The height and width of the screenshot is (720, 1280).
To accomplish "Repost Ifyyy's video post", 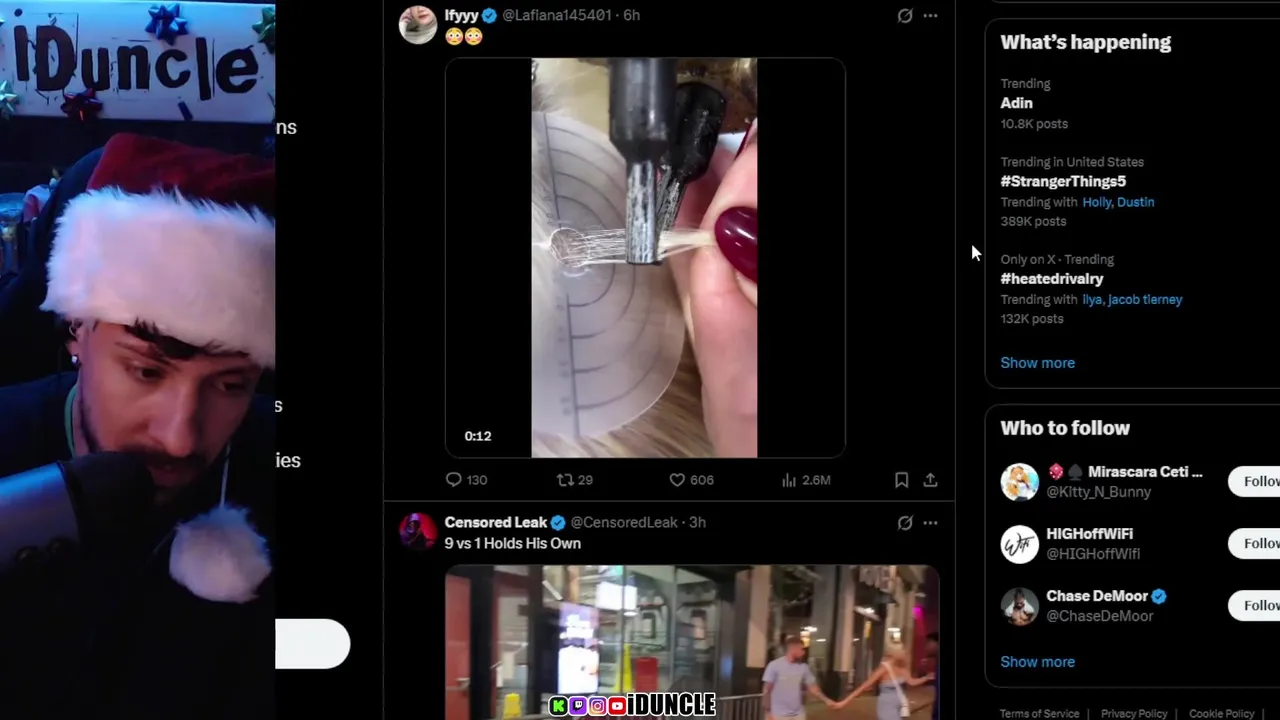I will pos(565,480).
